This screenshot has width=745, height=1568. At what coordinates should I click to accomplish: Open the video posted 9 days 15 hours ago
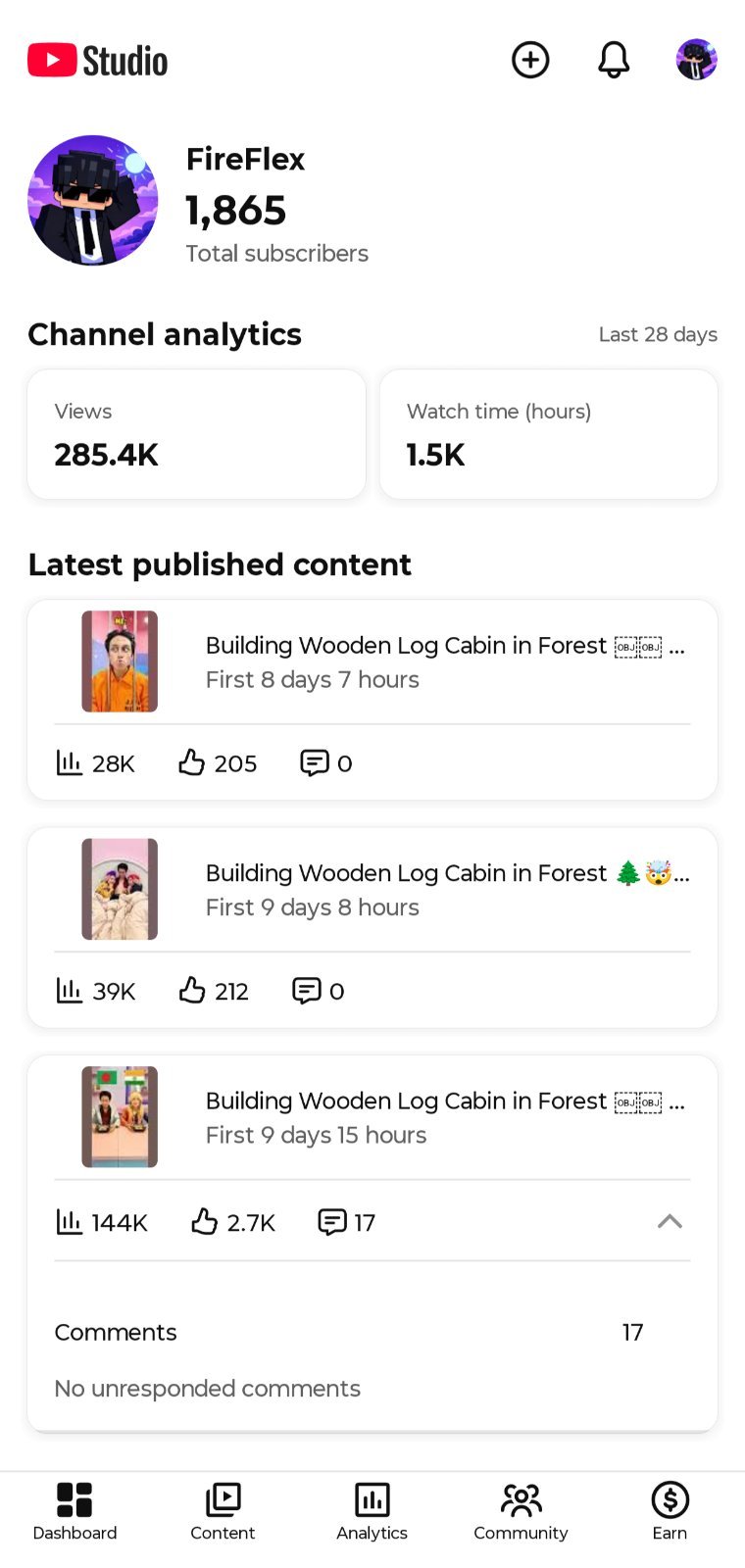372,1116
